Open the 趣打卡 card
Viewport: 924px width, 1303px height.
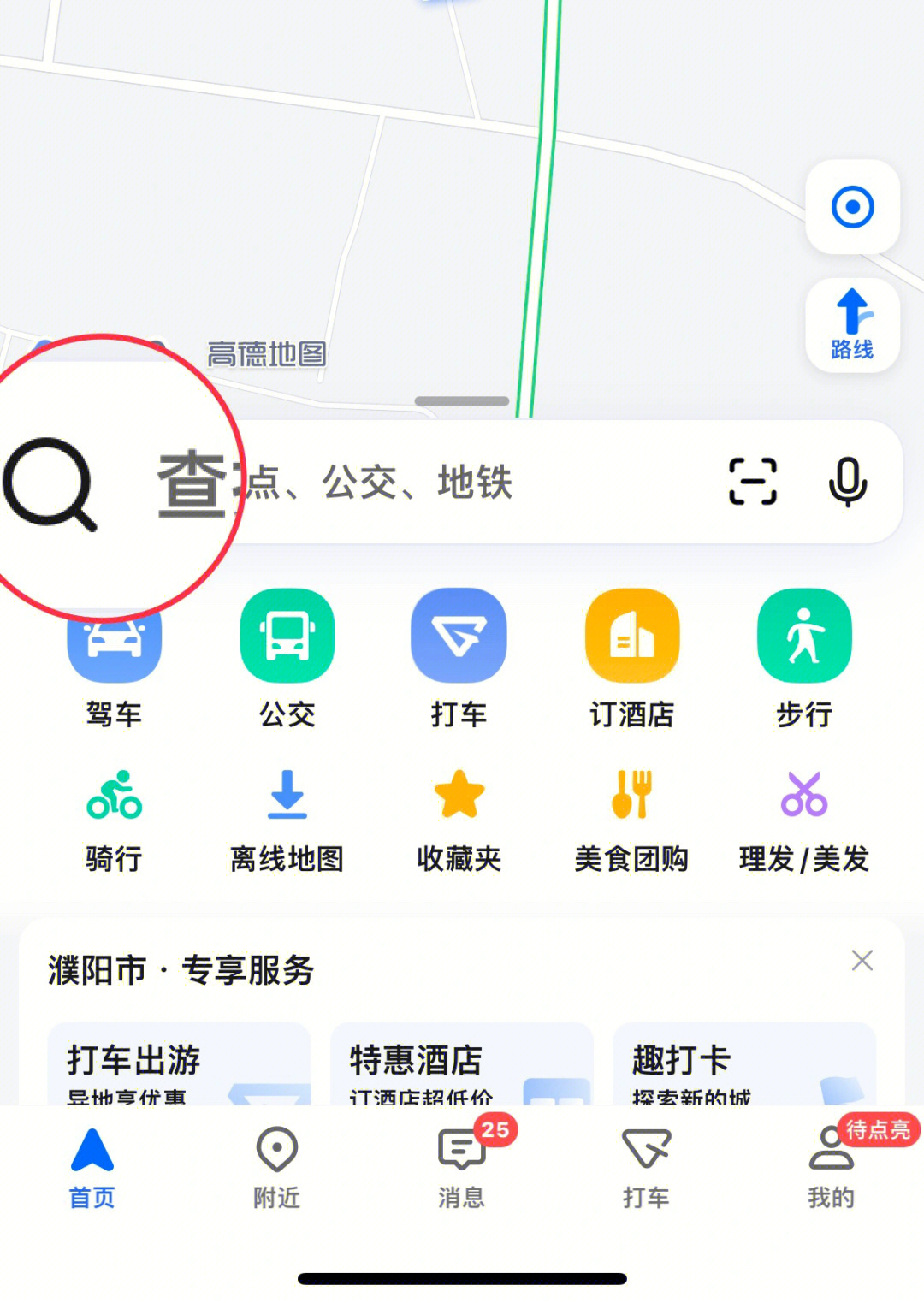[744, 1065]
